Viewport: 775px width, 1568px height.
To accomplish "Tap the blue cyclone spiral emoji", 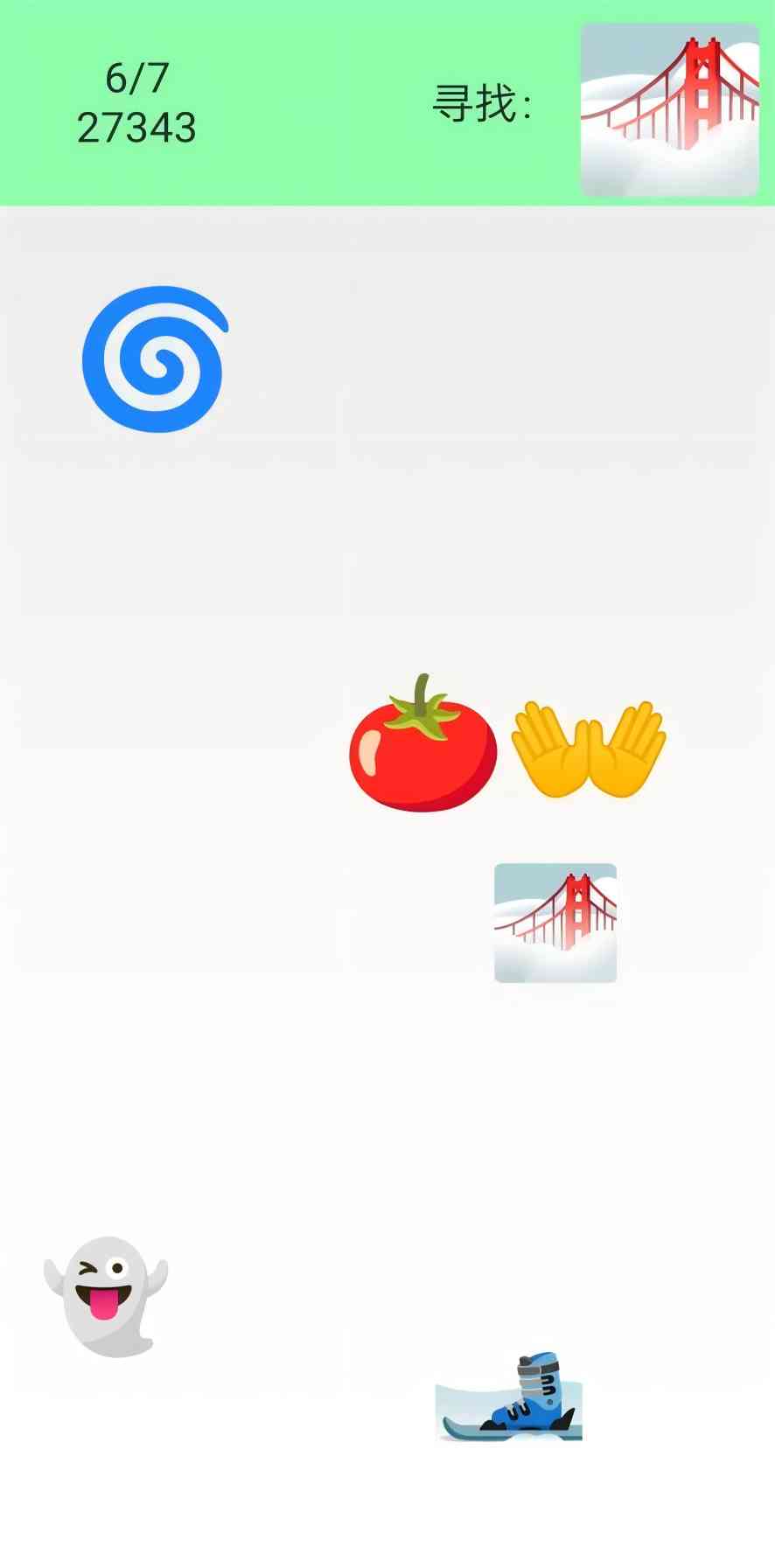I will pos(155,359).
